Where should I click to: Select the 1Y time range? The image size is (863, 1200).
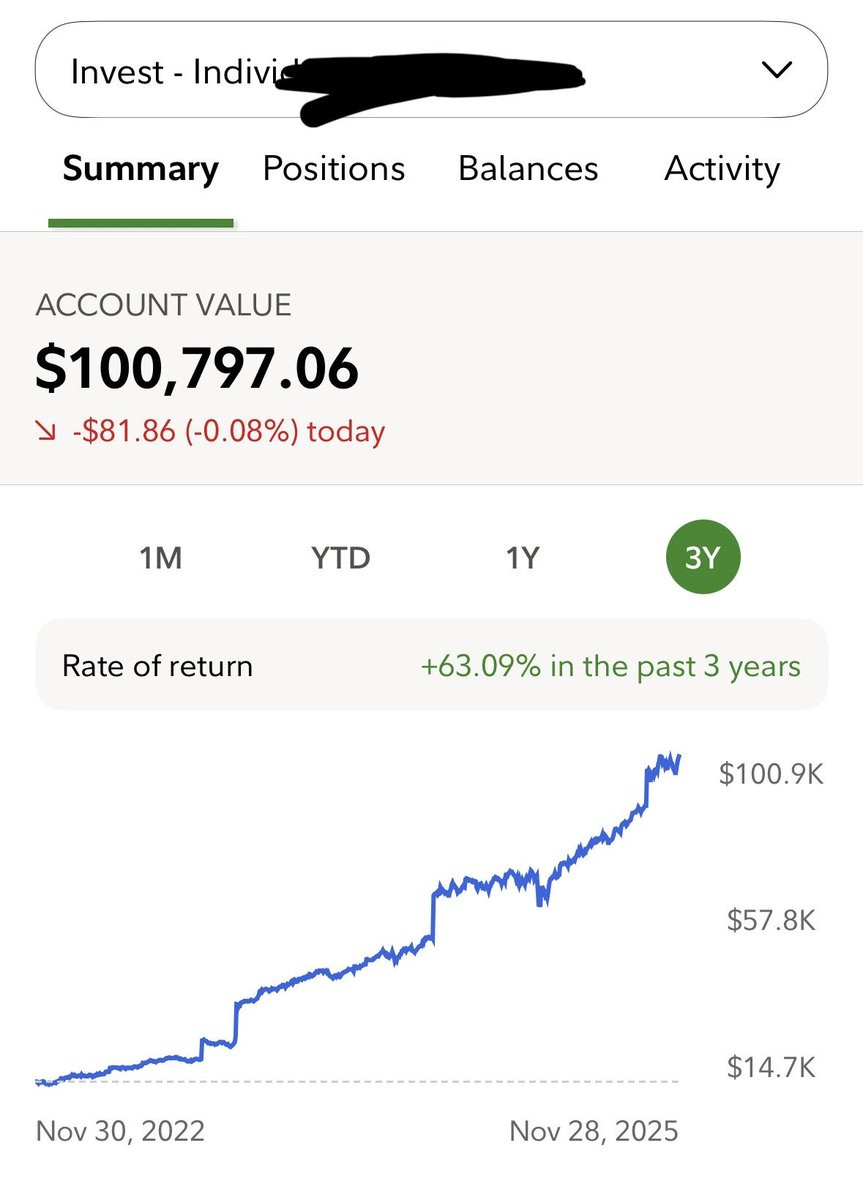tap(522, 557)
